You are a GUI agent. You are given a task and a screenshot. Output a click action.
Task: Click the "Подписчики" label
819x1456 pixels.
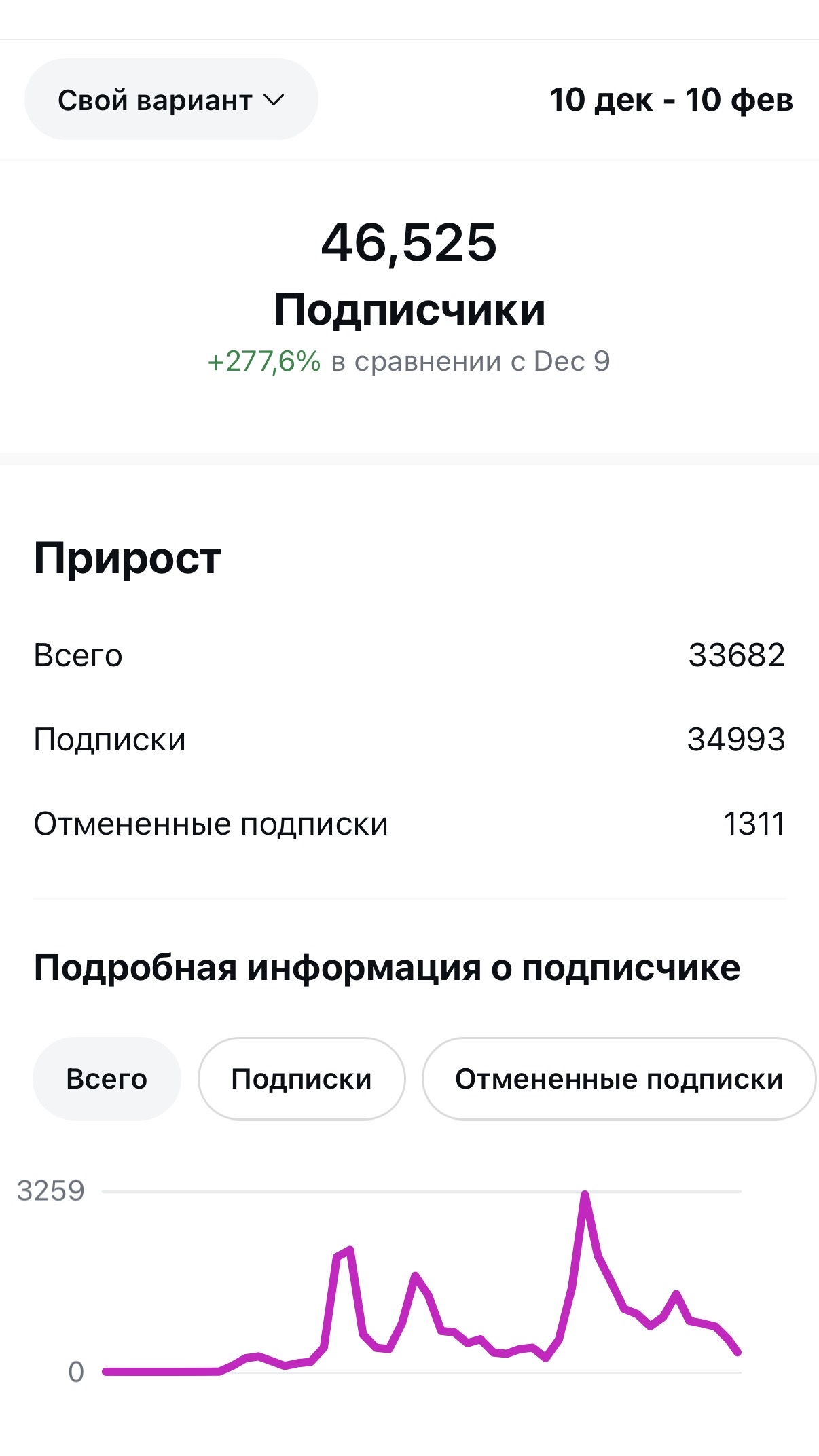tap(409, 311)
